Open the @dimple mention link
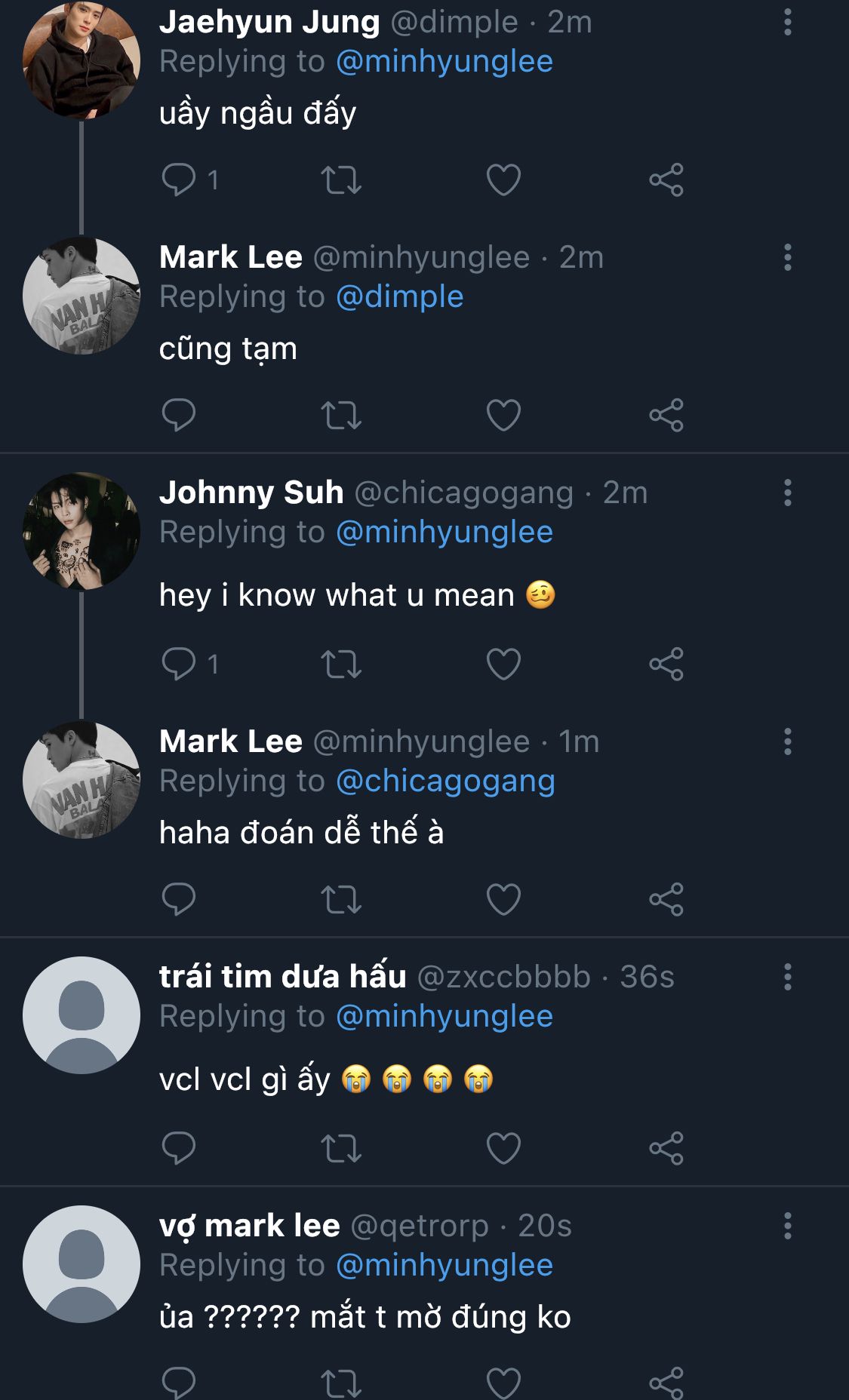Screen dimensions: 849x1400 click(399, 297)
